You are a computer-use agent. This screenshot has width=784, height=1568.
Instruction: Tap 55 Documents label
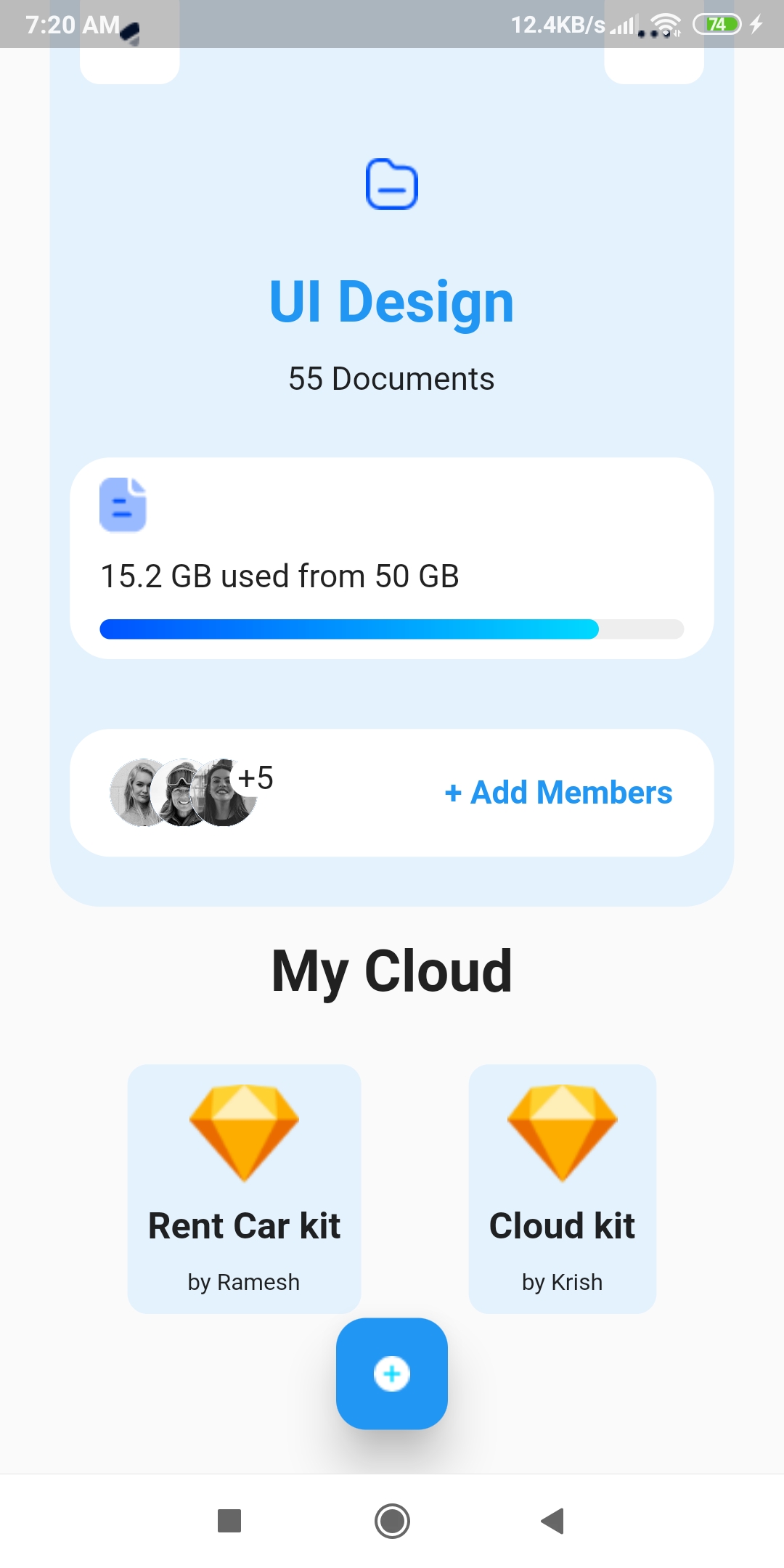click(392, 377)
